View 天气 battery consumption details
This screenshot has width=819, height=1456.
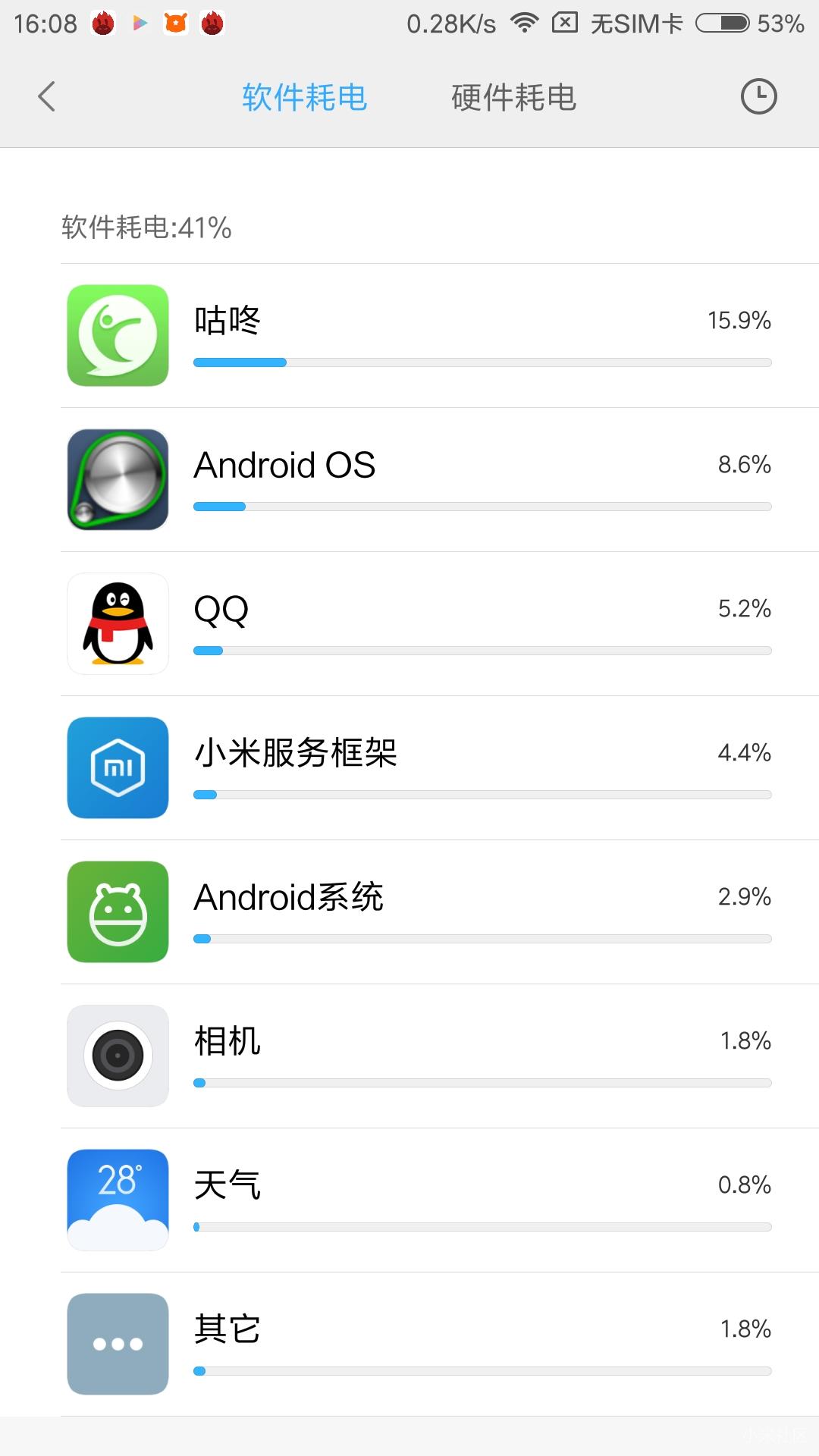point(440,1200)
